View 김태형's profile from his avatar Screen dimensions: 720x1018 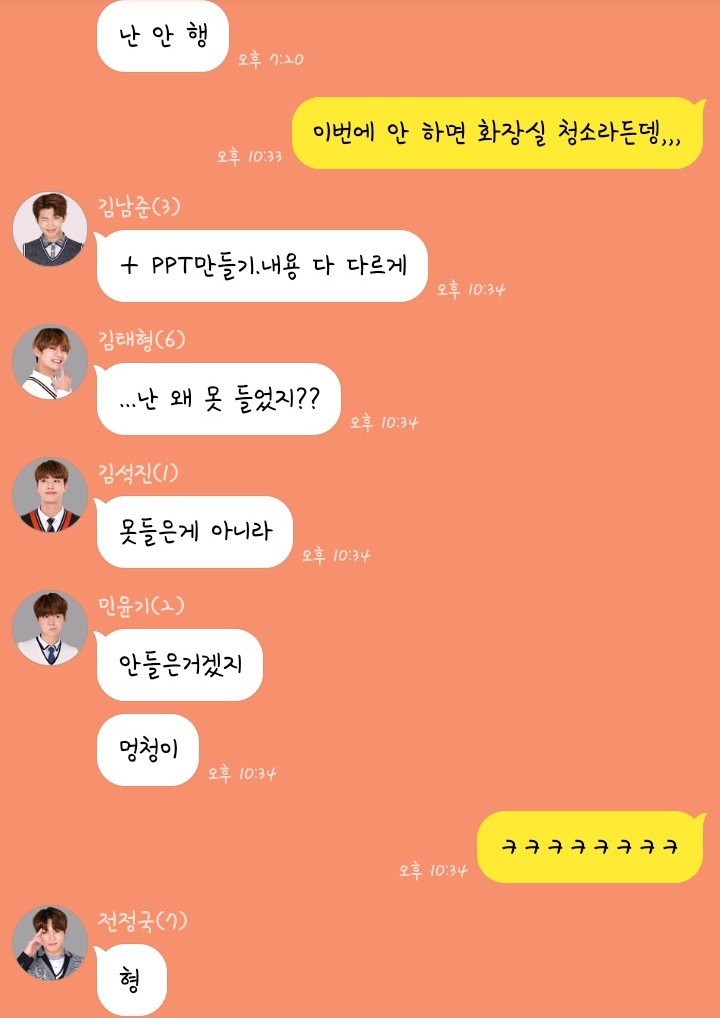[x=50, y=362]
